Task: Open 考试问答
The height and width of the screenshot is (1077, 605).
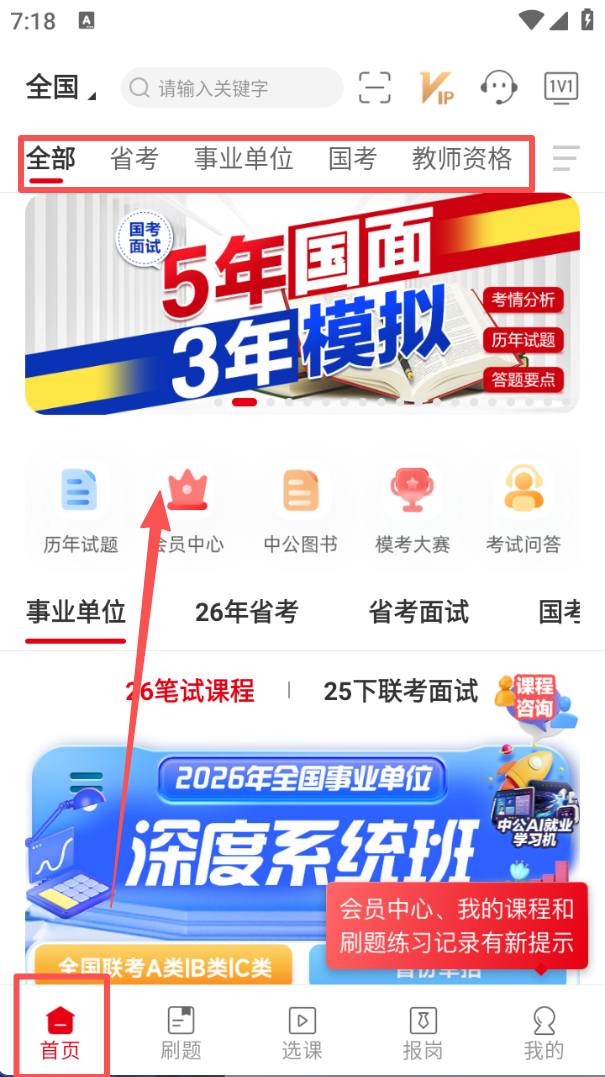Action: click(x=523, y=508)
